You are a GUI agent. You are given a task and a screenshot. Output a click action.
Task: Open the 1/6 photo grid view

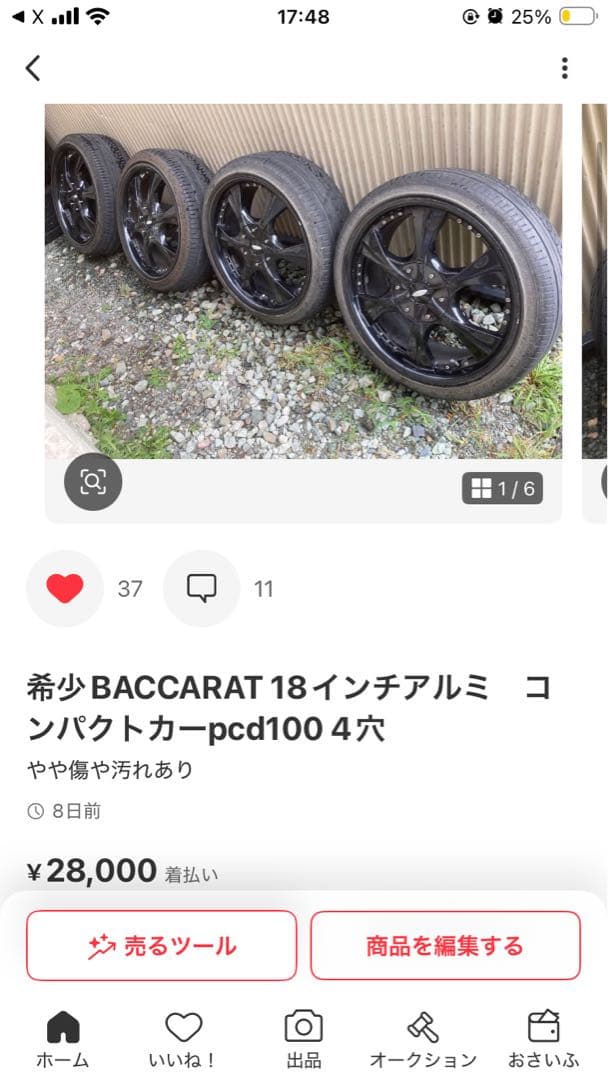click(502, 488)
